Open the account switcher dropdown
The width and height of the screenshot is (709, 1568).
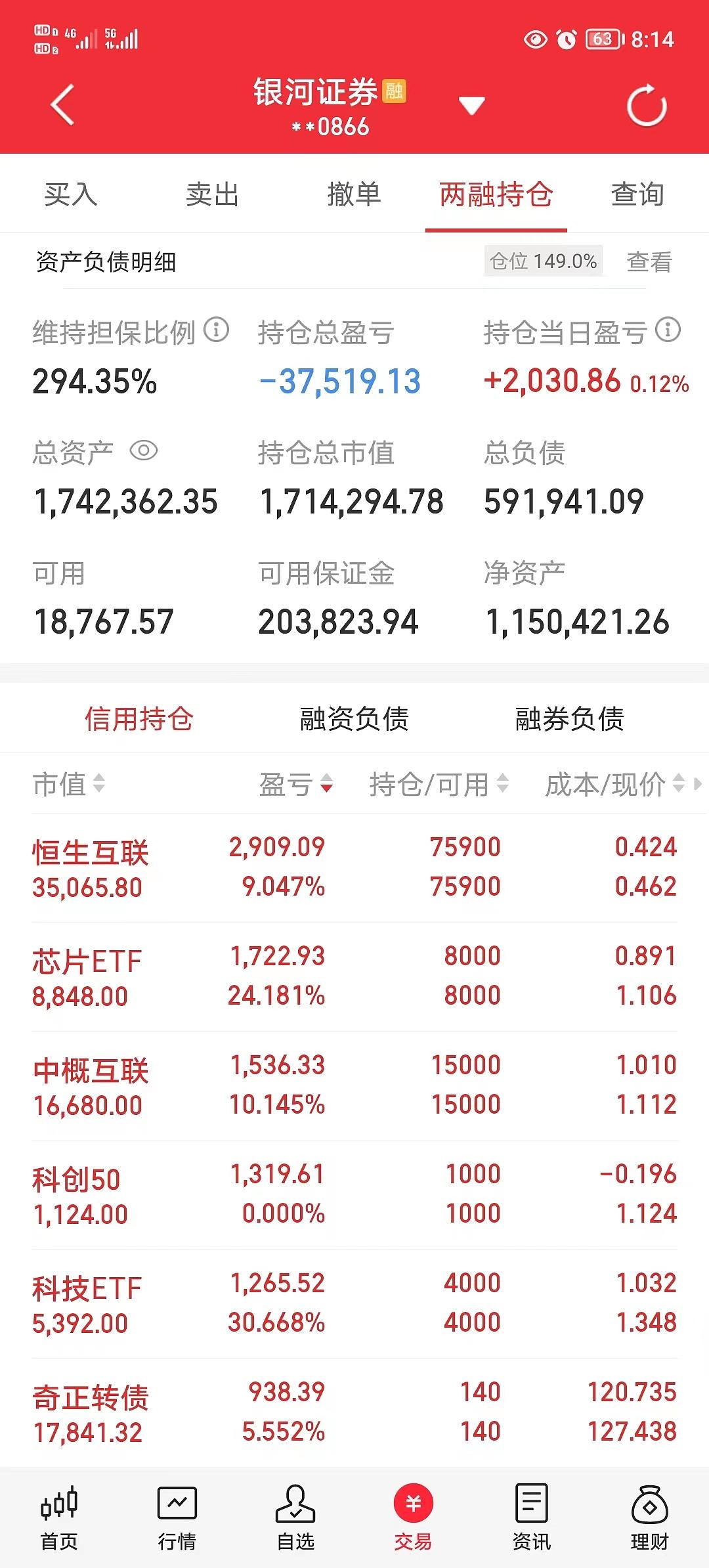point(471,105)
